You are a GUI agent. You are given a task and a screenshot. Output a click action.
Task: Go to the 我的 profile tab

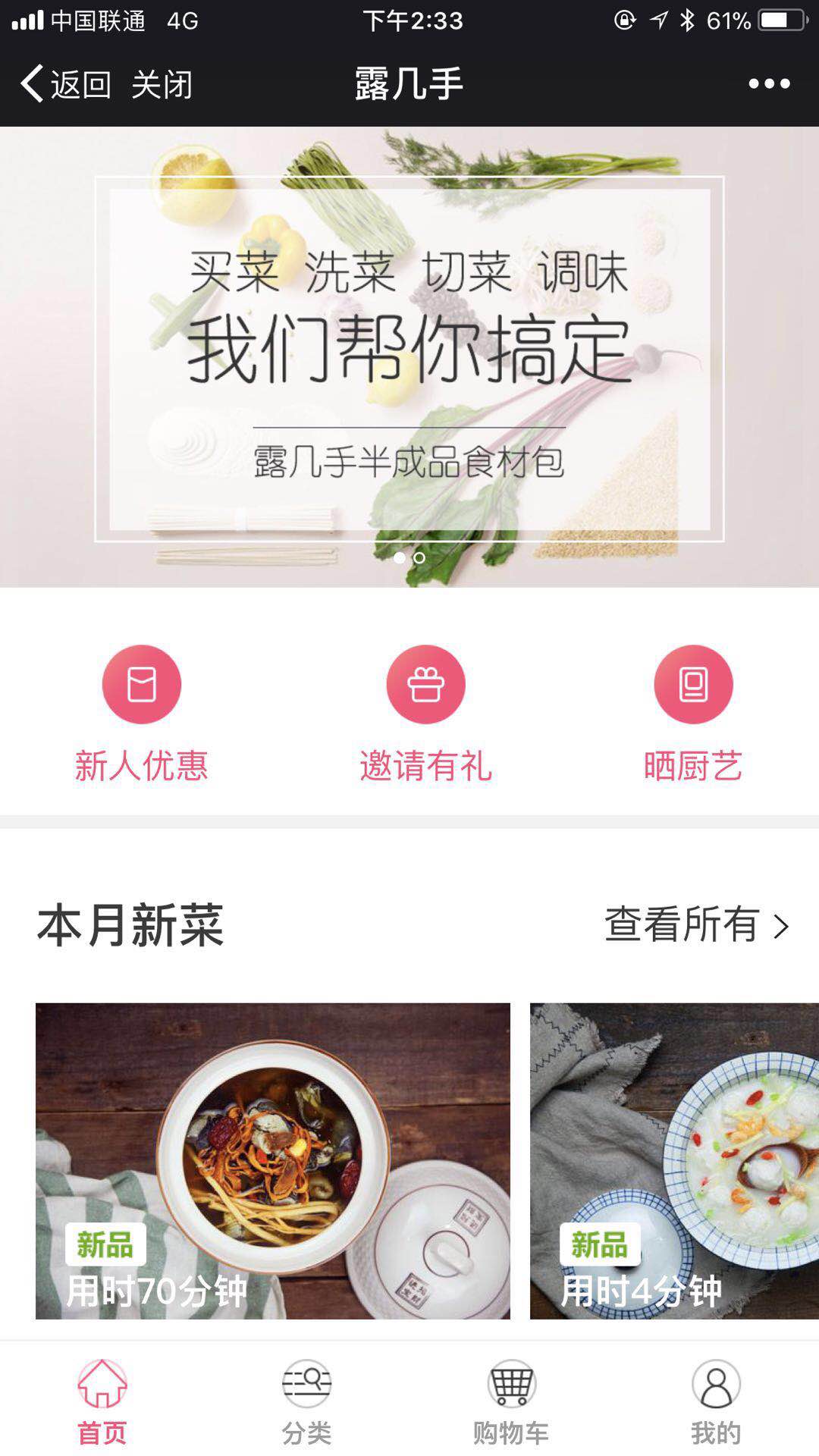[716, 1401]
